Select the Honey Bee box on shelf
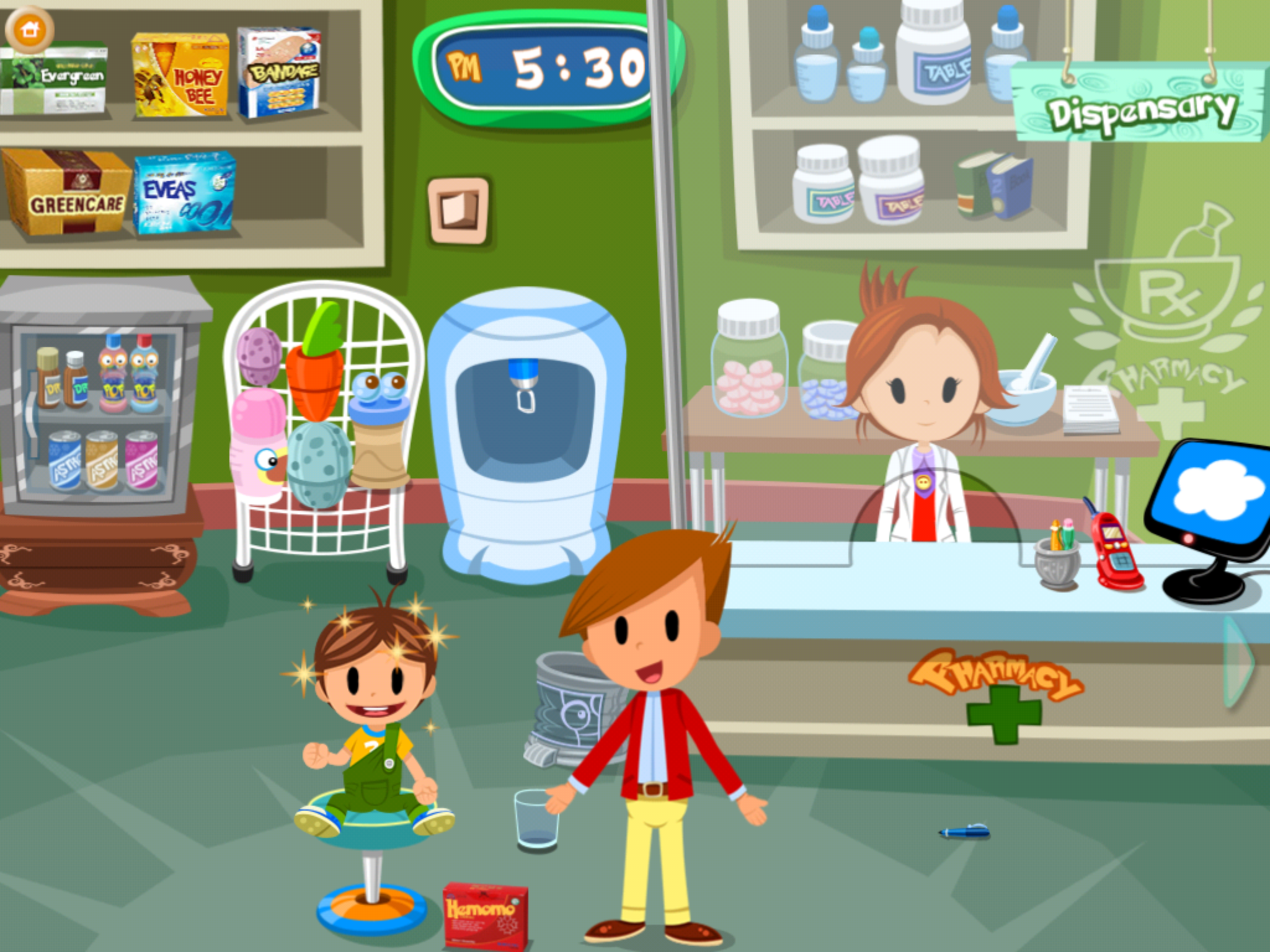1270x952 pixels. point(180,76)
